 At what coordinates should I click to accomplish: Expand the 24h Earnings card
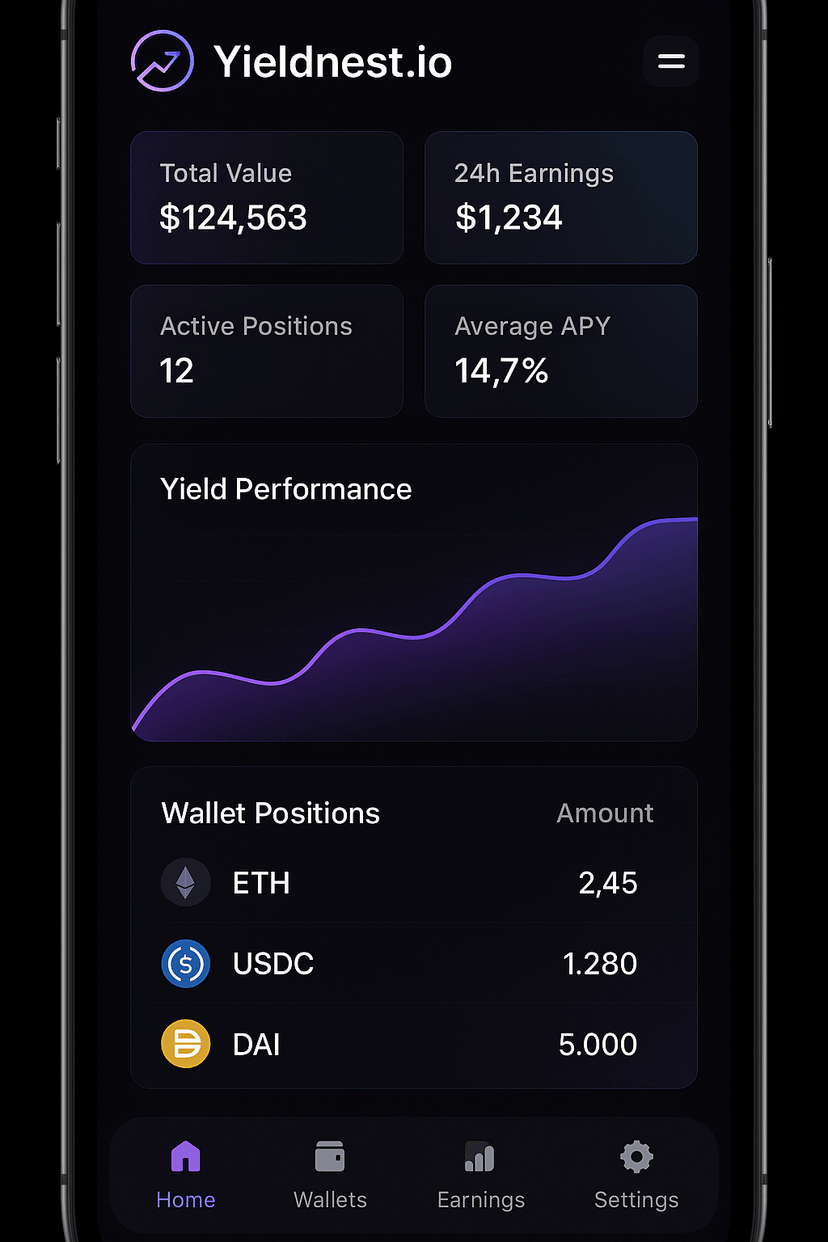pos(560,197)
